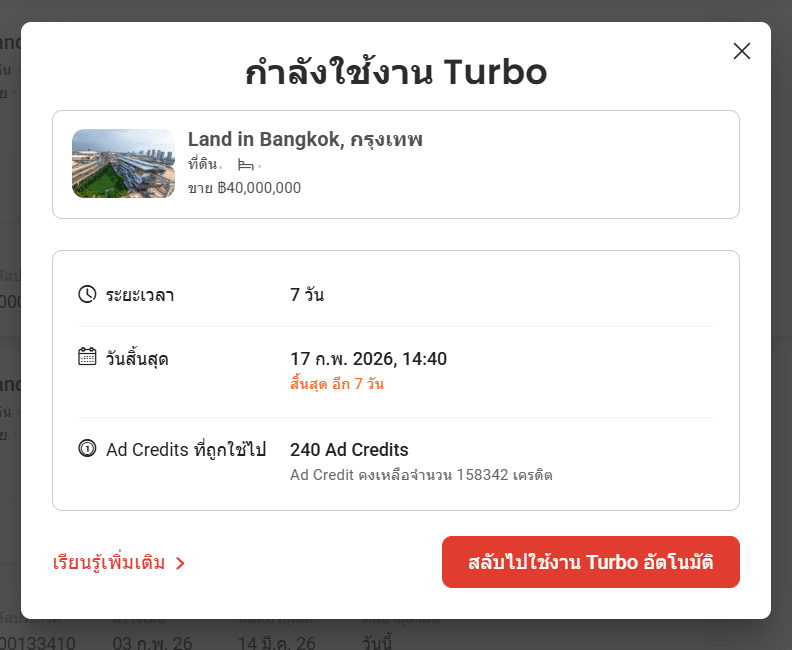Screen dimensions: 792x650
Task: Close the Turbo dialog
Action: pyautogui.click(x=741, y=51)
